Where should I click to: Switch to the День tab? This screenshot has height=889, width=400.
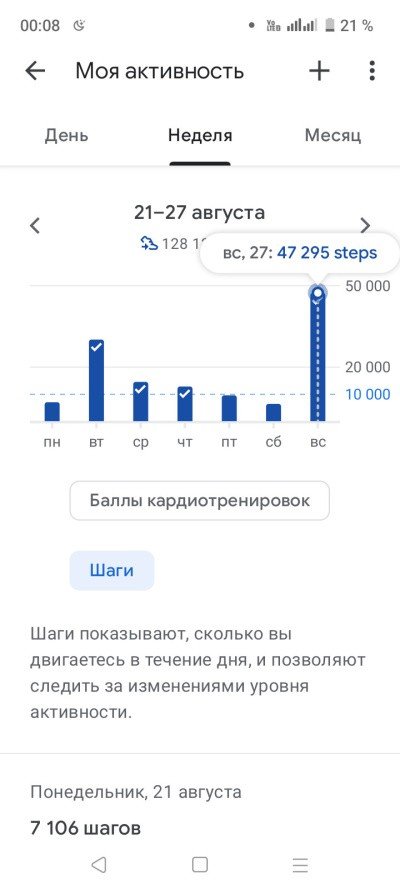[66, 136]
